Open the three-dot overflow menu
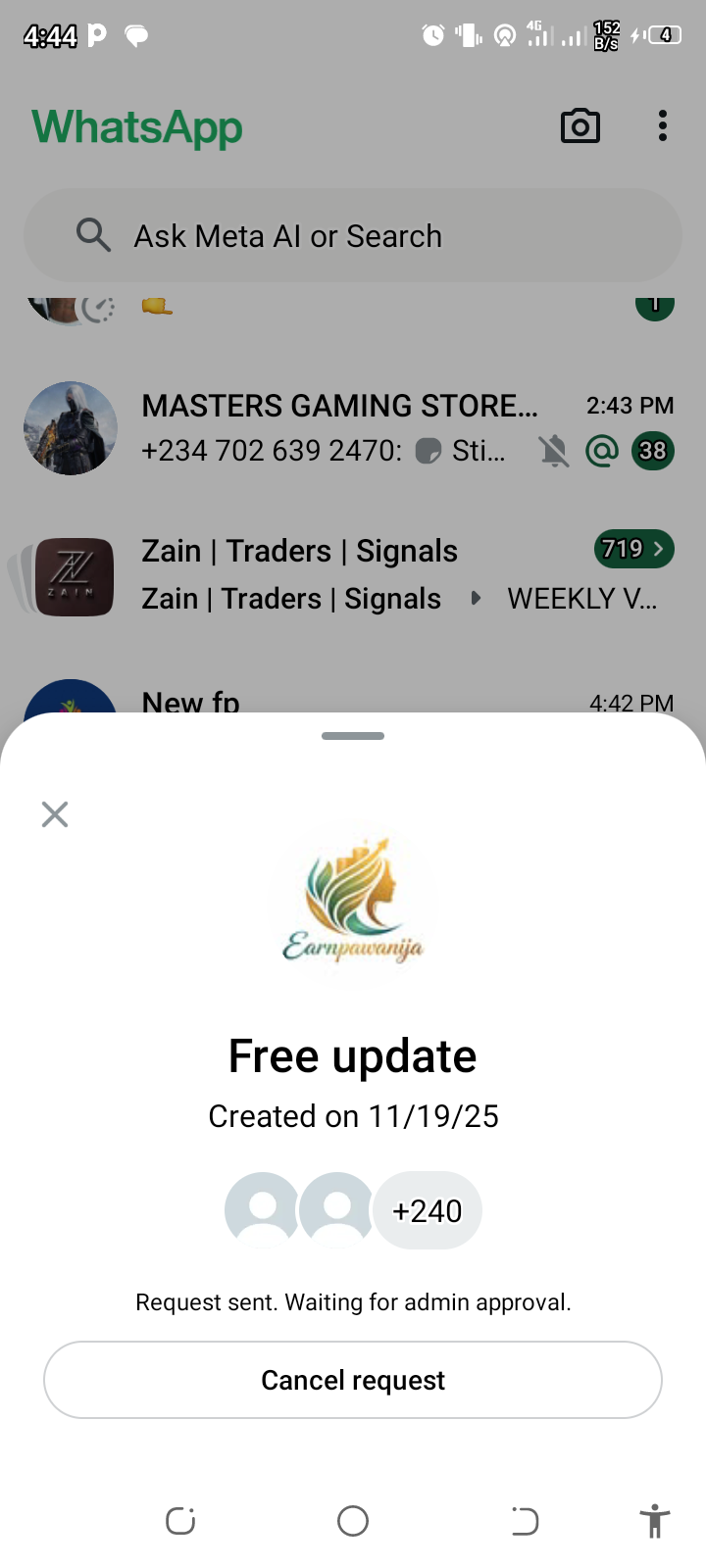 (663, 126)
